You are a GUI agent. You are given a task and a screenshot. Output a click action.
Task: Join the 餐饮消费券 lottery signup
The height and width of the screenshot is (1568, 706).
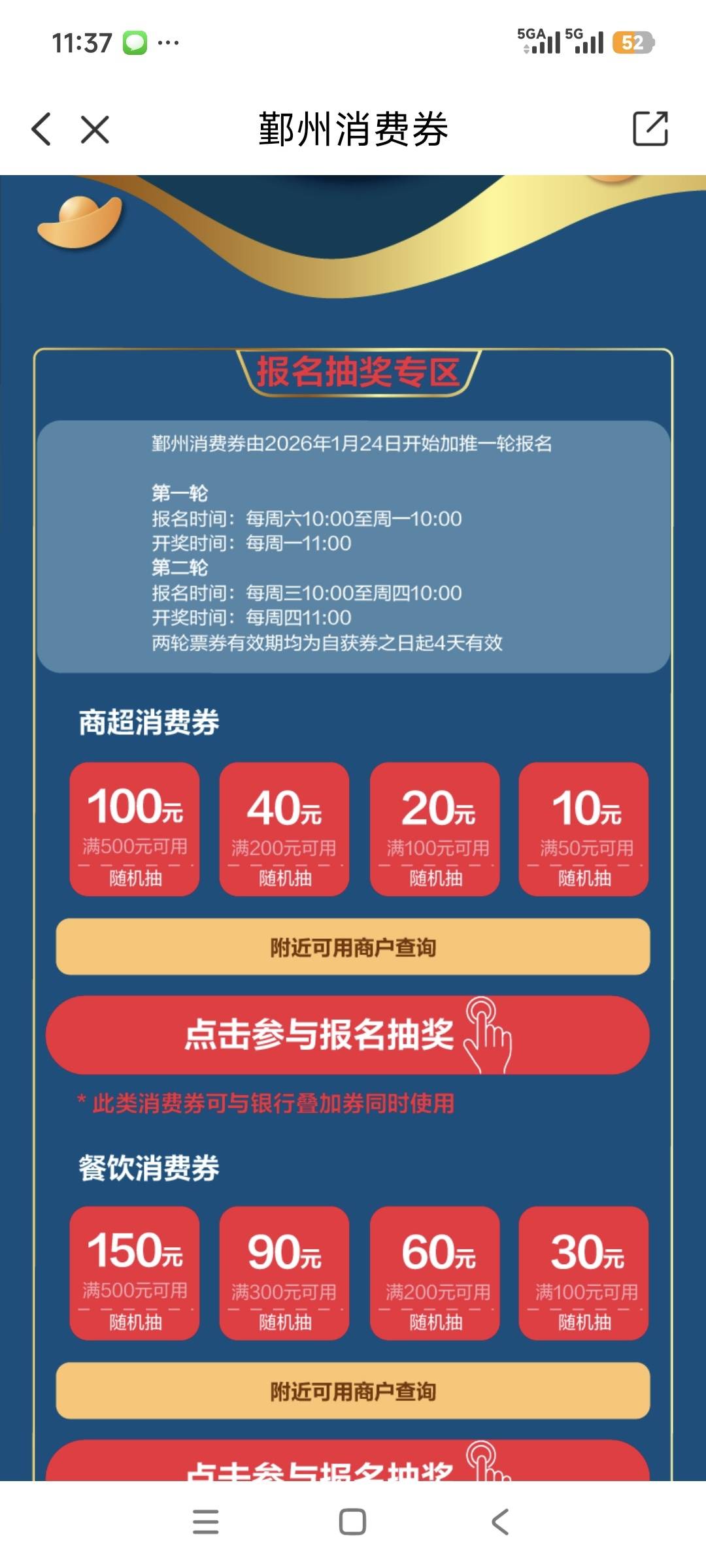coord(348,1463)
